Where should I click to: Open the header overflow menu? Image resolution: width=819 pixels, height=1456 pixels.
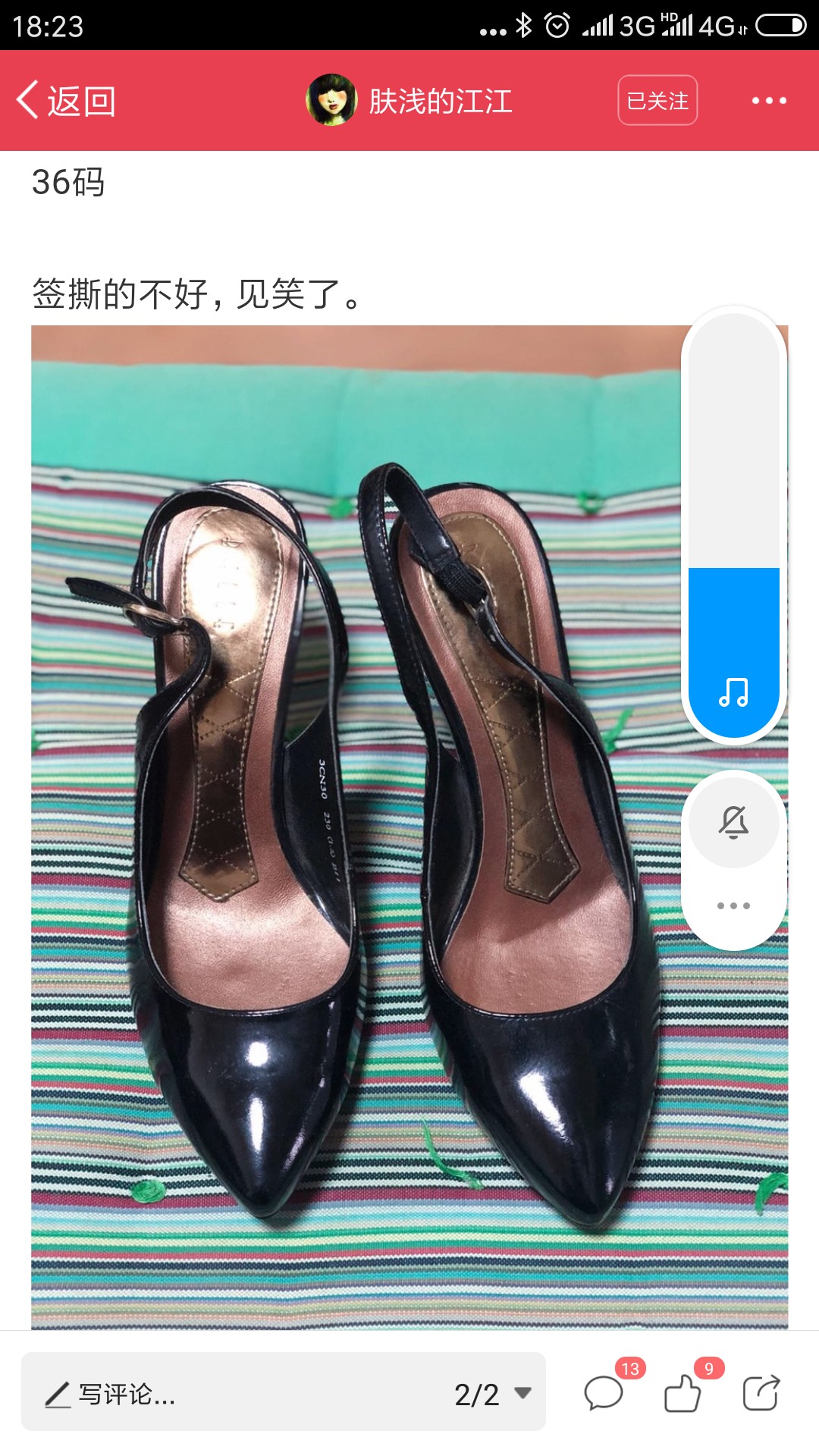coord(769,100)
